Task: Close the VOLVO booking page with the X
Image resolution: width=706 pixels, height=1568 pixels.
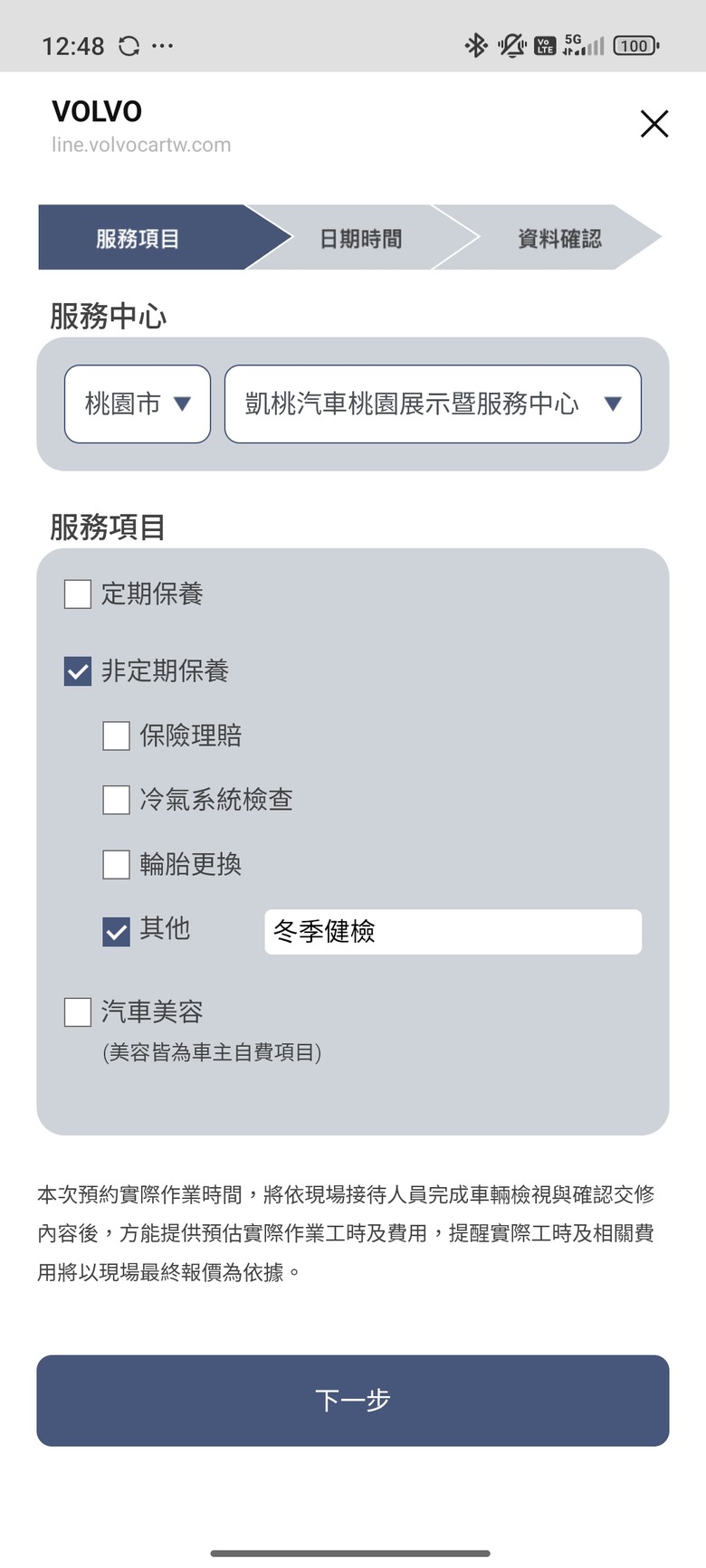Action: pyautogui.click(x=654, y=124)
